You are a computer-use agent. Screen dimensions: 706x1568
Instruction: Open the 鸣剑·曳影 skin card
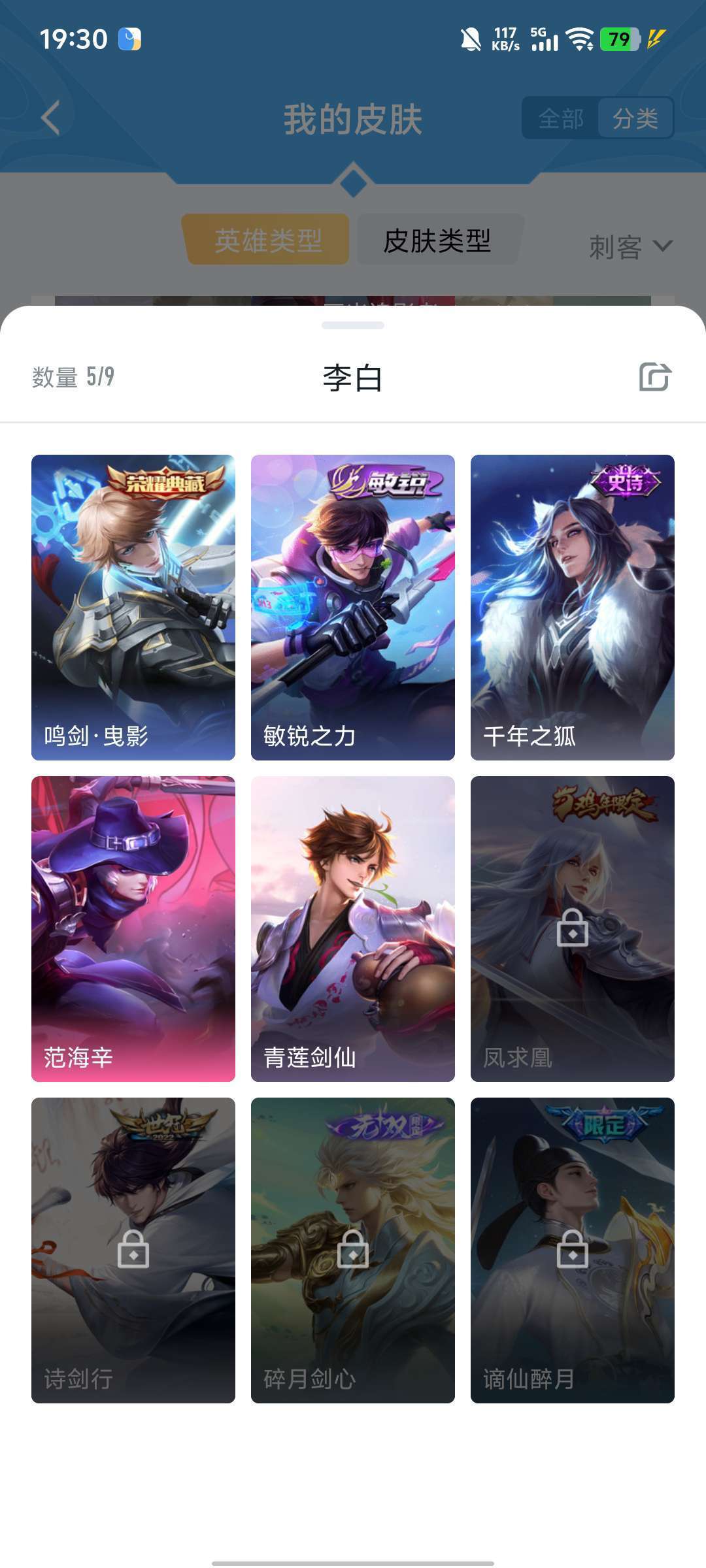pyautogui.click(x=133, y=607)
